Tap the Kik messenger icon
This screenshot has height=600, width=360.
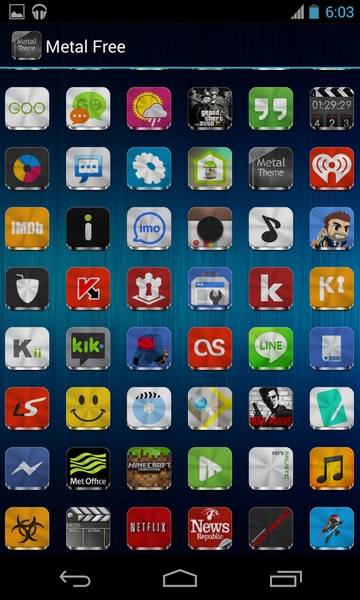click(x=88, y=348)
